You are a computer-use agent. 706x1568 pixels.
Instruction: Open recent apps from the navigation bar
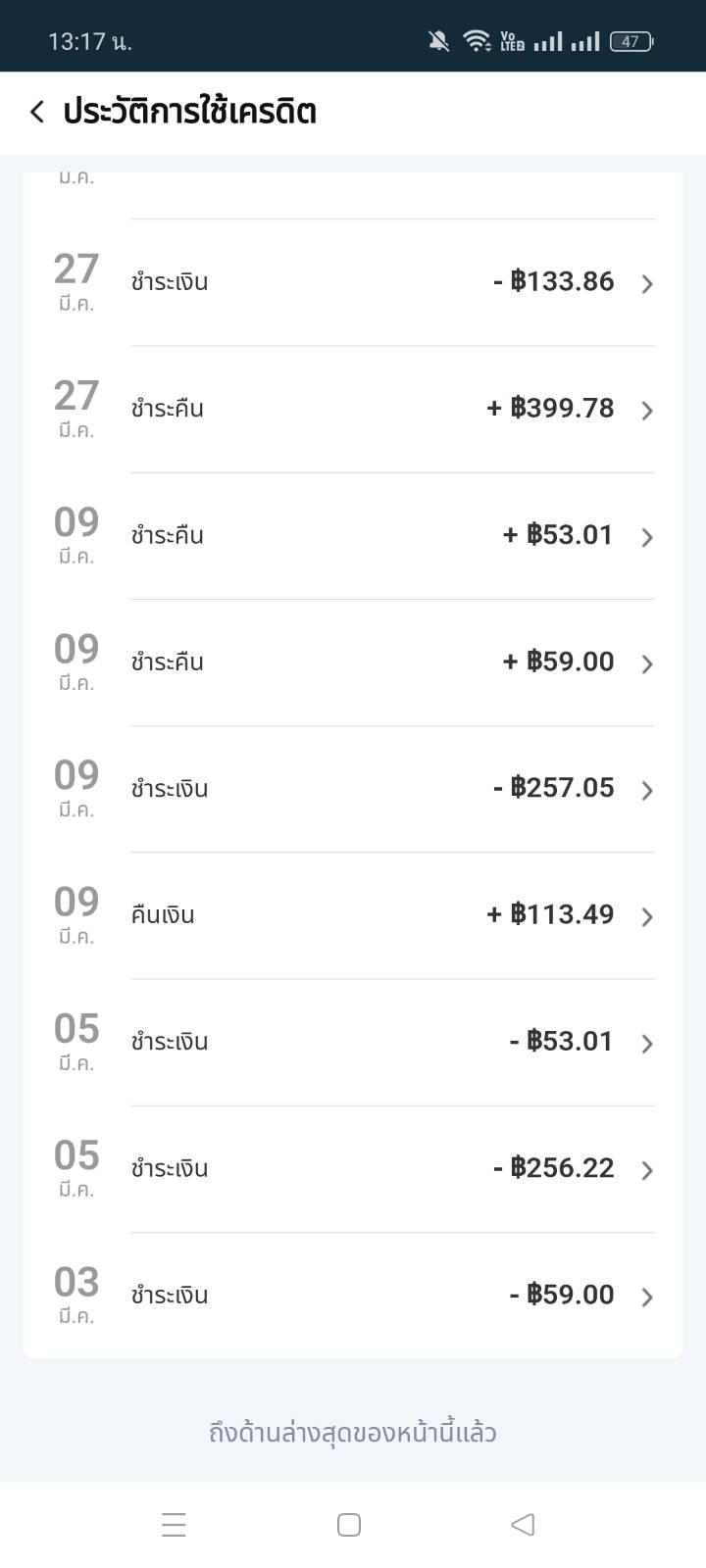click(x=174, y=1525)
